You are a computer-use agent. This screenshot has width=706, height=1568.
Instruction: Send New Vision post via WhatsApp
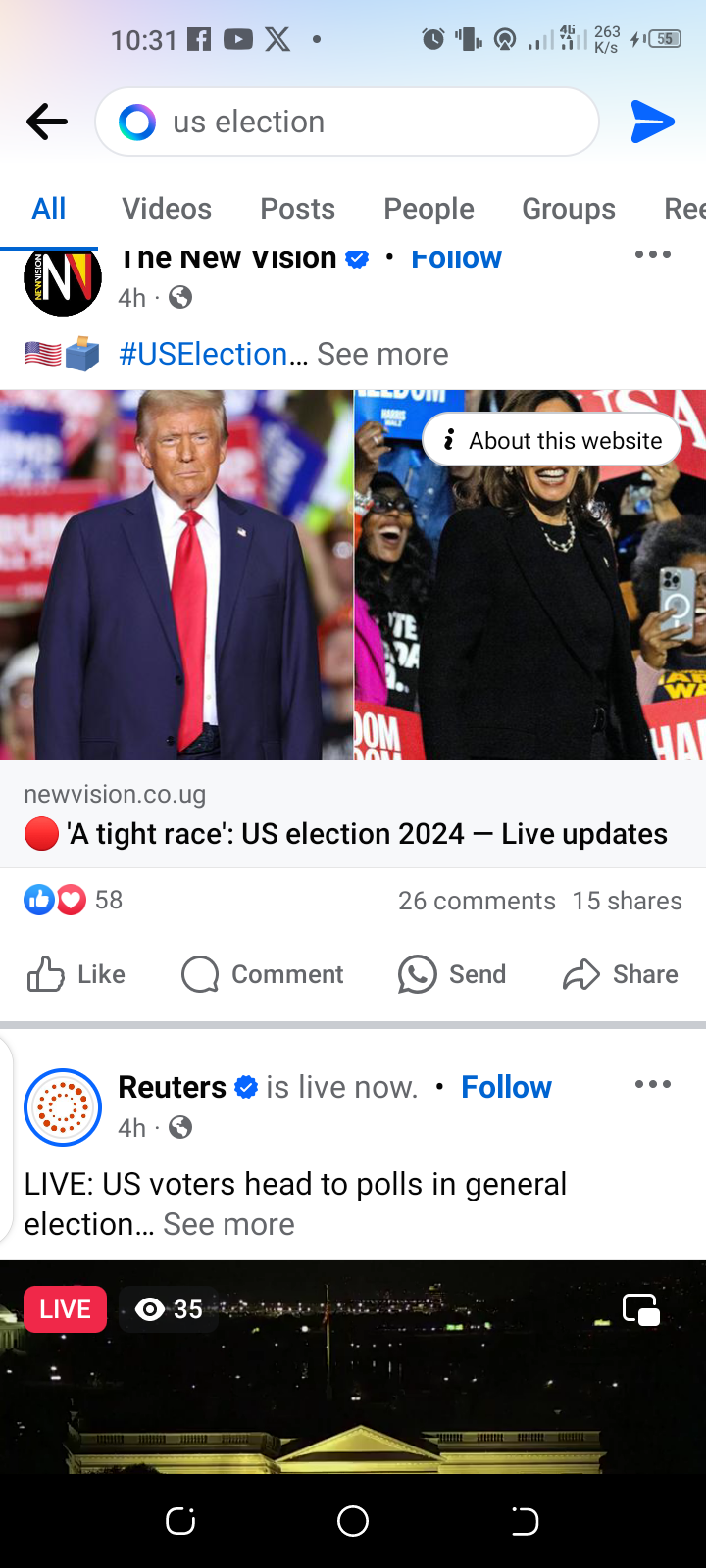tap(452, 974)
